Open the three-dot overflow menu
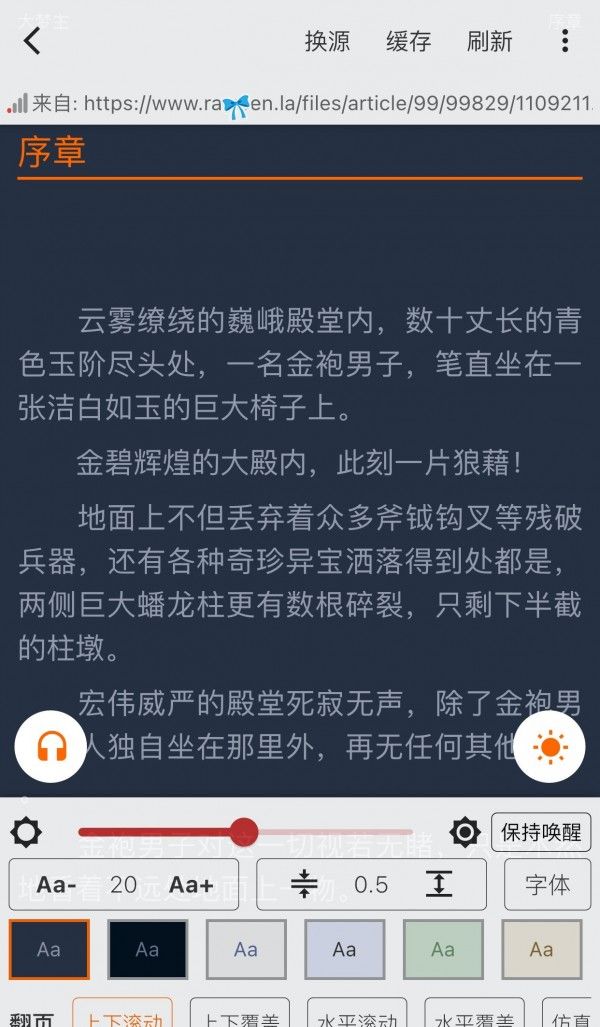 565,41
